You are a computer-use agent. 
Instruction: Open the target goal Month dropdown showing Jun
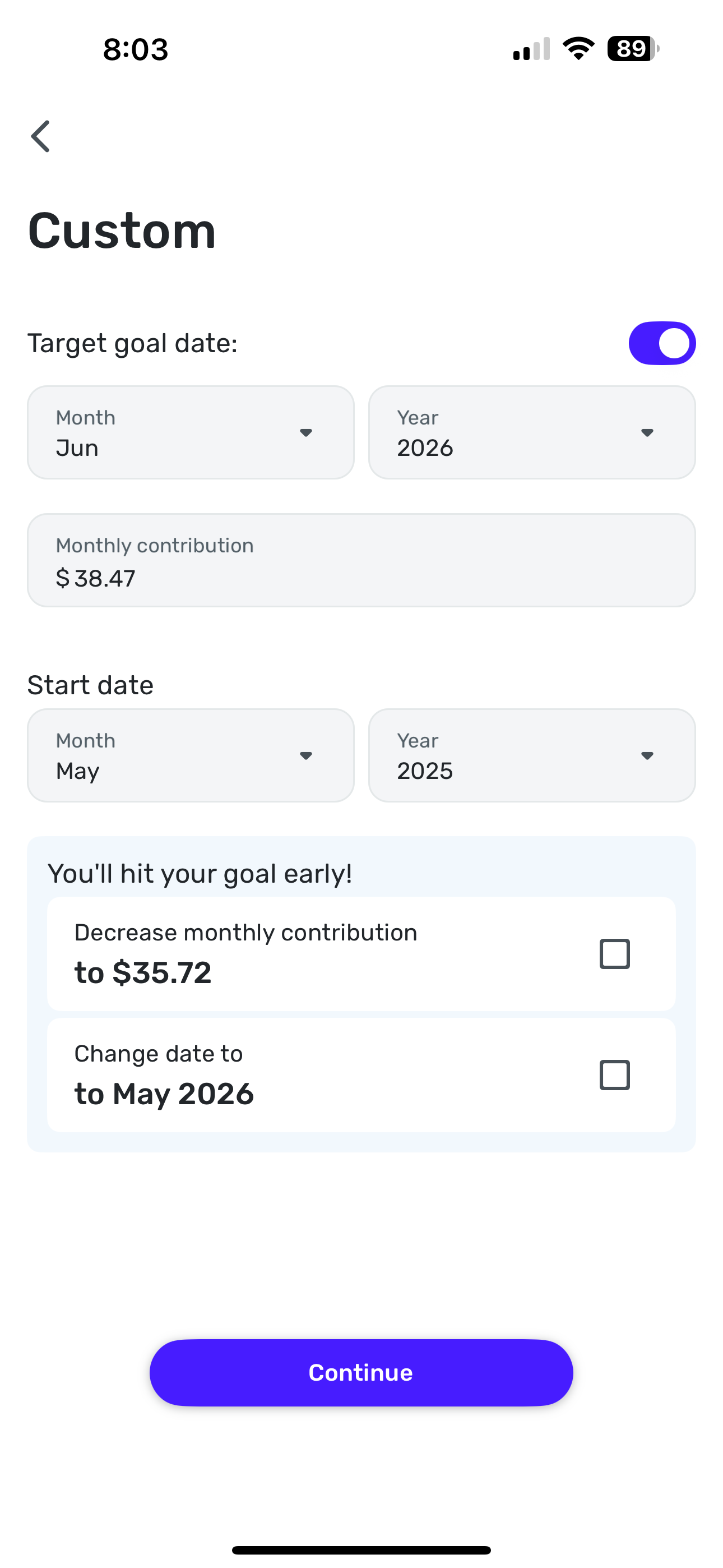pos(191,432)
